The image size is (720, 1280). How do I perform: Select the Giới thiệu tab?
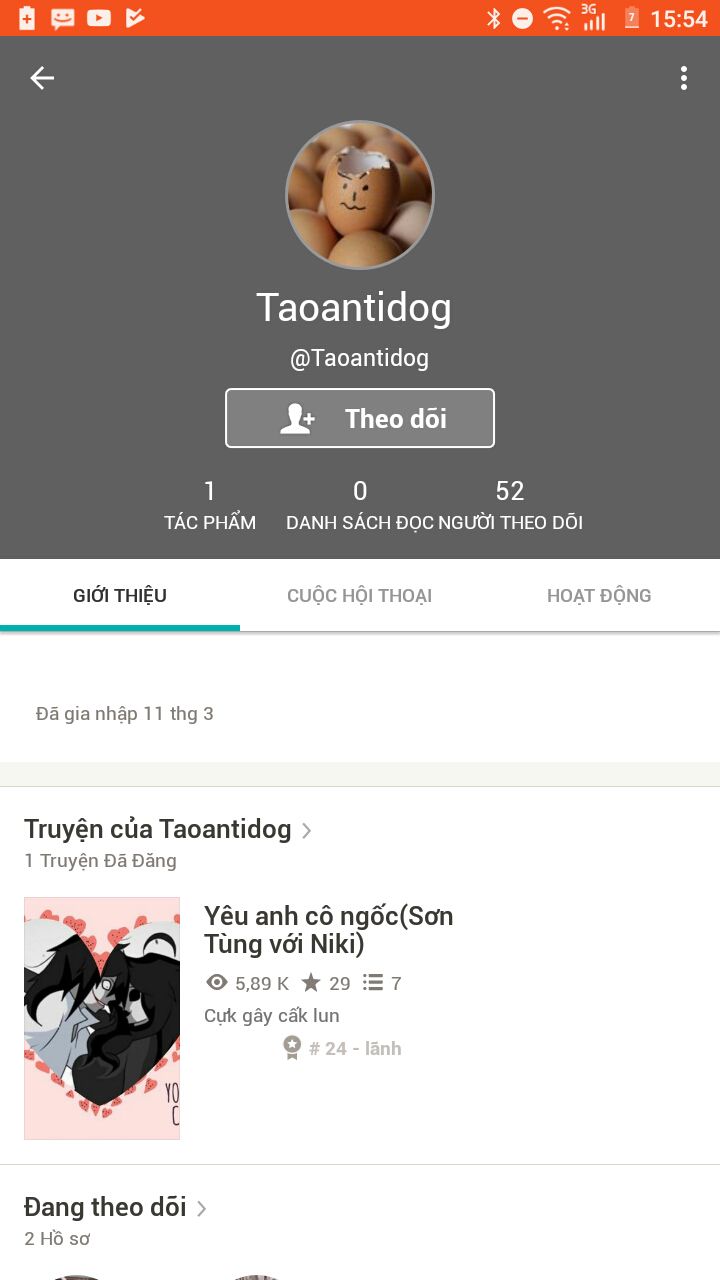[x=120, y=596]
